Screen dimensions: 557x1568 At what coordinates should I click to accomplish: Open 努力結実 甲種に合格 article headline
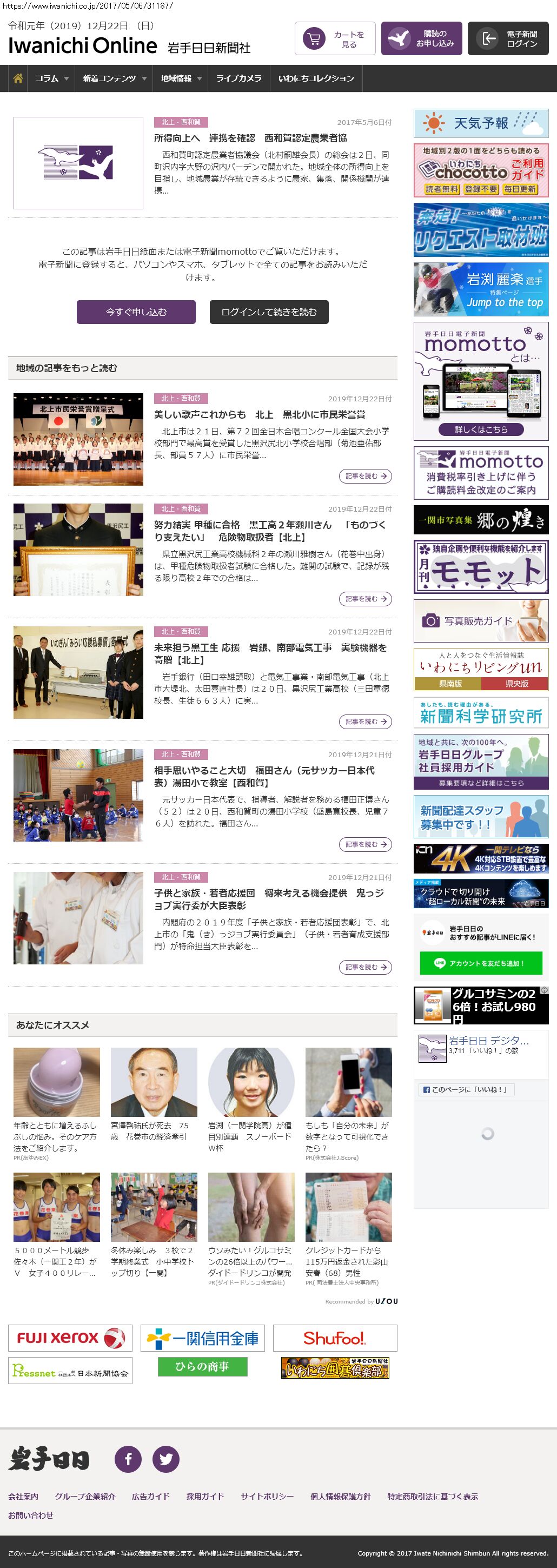pos(270,531)
